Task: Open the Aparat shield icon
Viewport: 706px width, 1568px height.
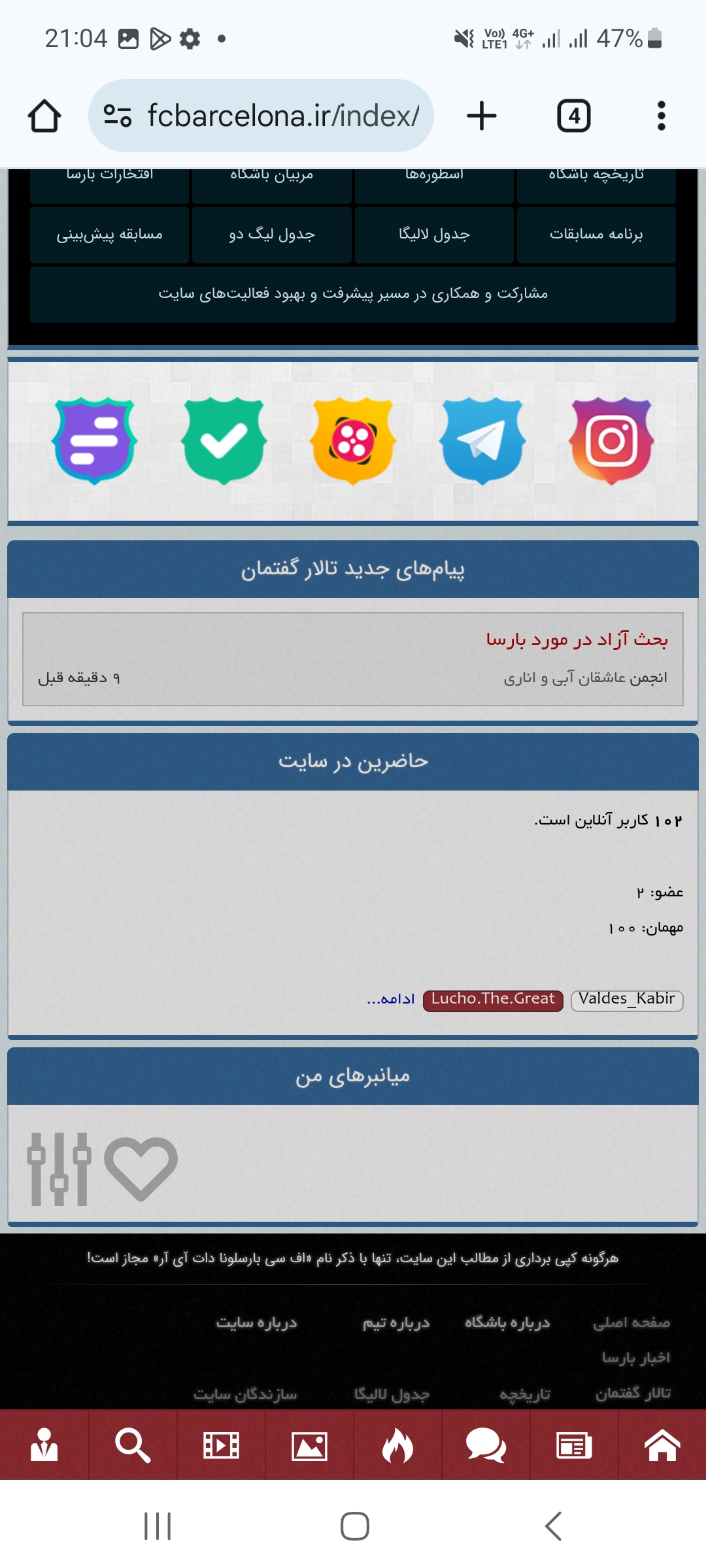Action: click(x=353, y=441)
